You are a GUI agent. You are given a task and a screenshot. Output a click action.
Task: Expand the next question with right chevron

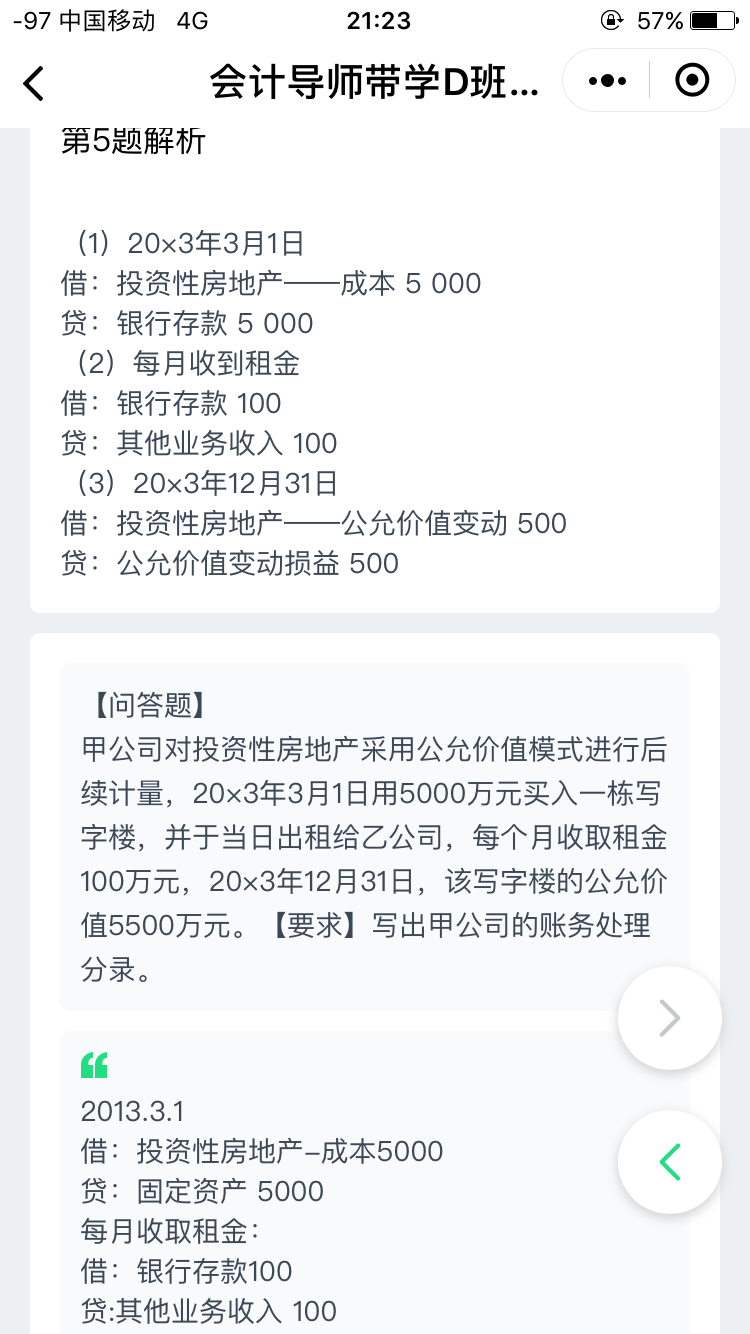[x=669, y=1017]
